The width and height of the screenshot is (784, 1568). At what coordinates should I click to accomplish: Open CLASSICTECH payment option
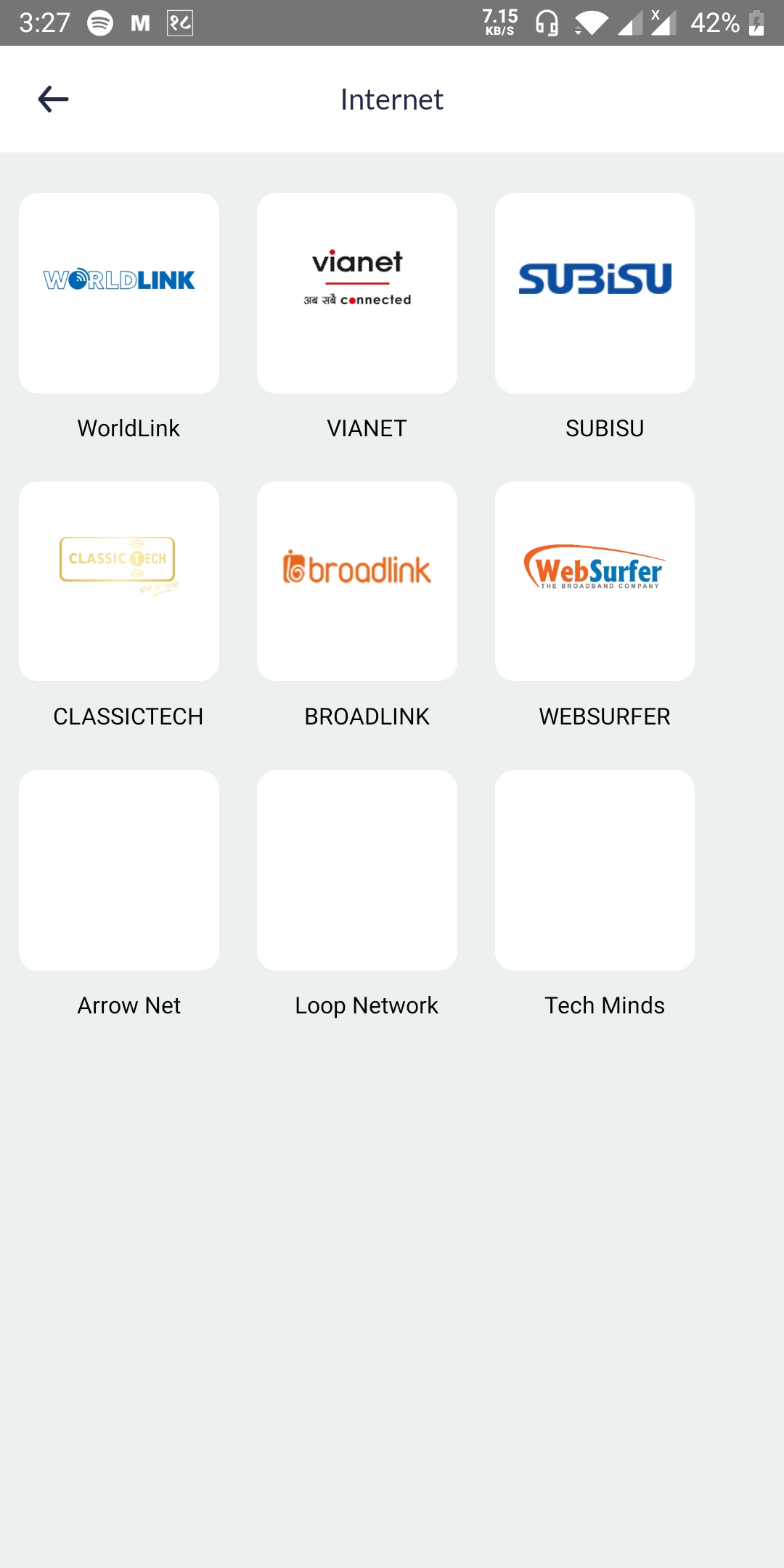[x=119, y=581]
